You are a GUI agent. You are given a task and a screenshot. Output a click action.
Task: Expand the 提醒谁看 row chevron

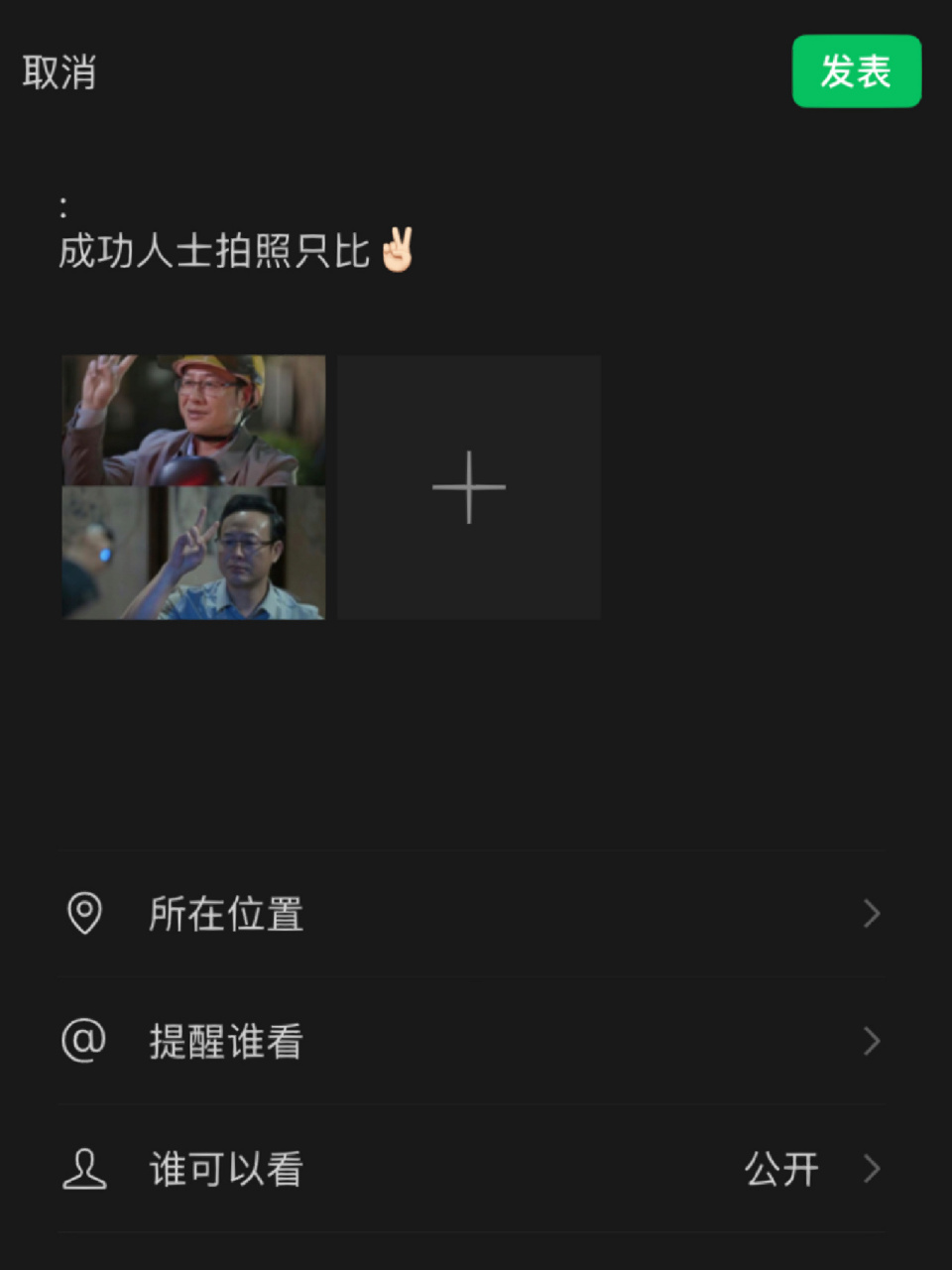[x=871, y=1042]
